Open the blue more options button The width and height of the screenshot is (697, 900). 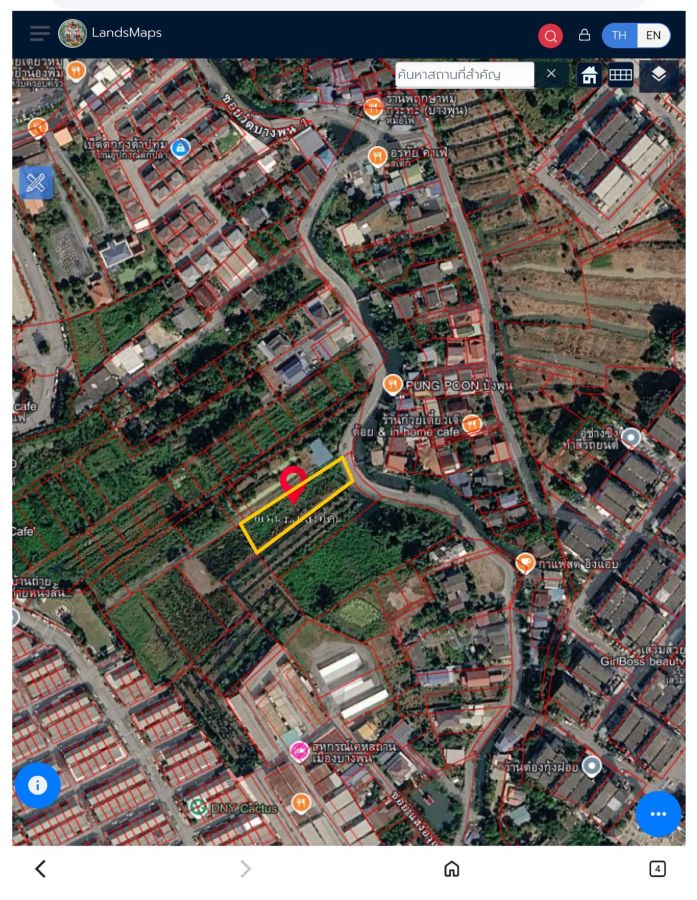point(658,814)
